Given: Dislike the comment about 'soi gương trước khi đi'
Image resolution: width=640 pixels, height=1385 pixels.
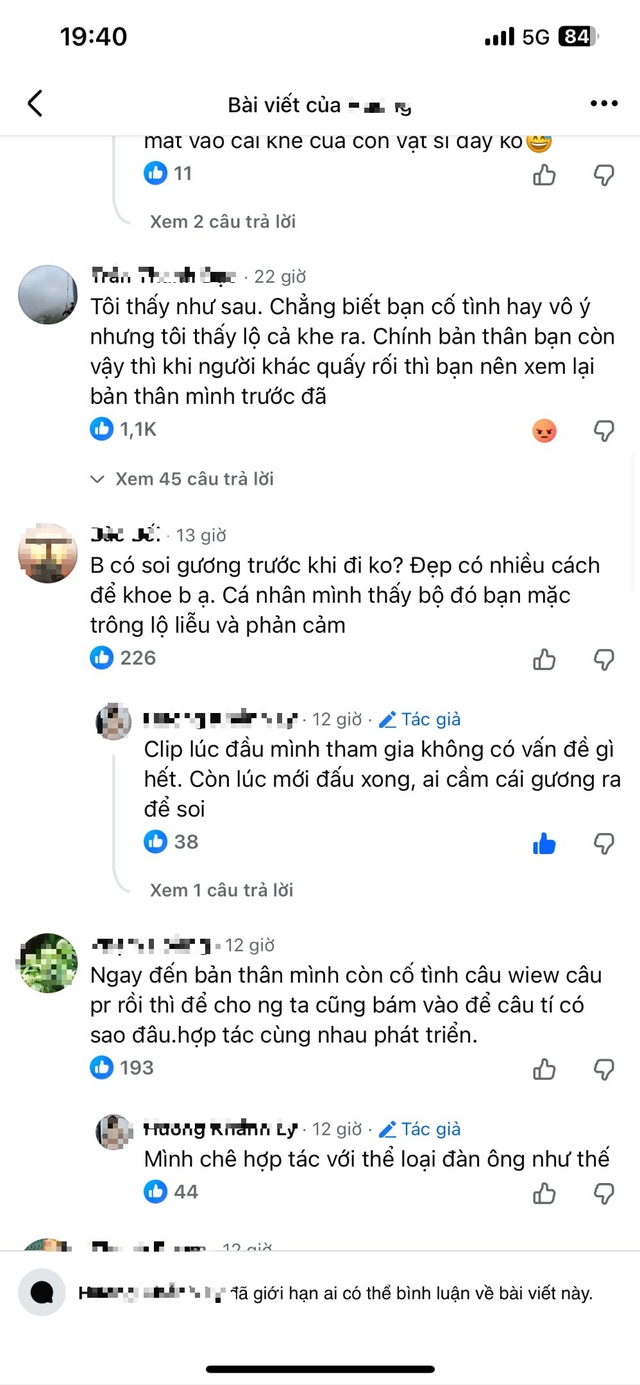Looking at the screenshot, I should [604, 659].
